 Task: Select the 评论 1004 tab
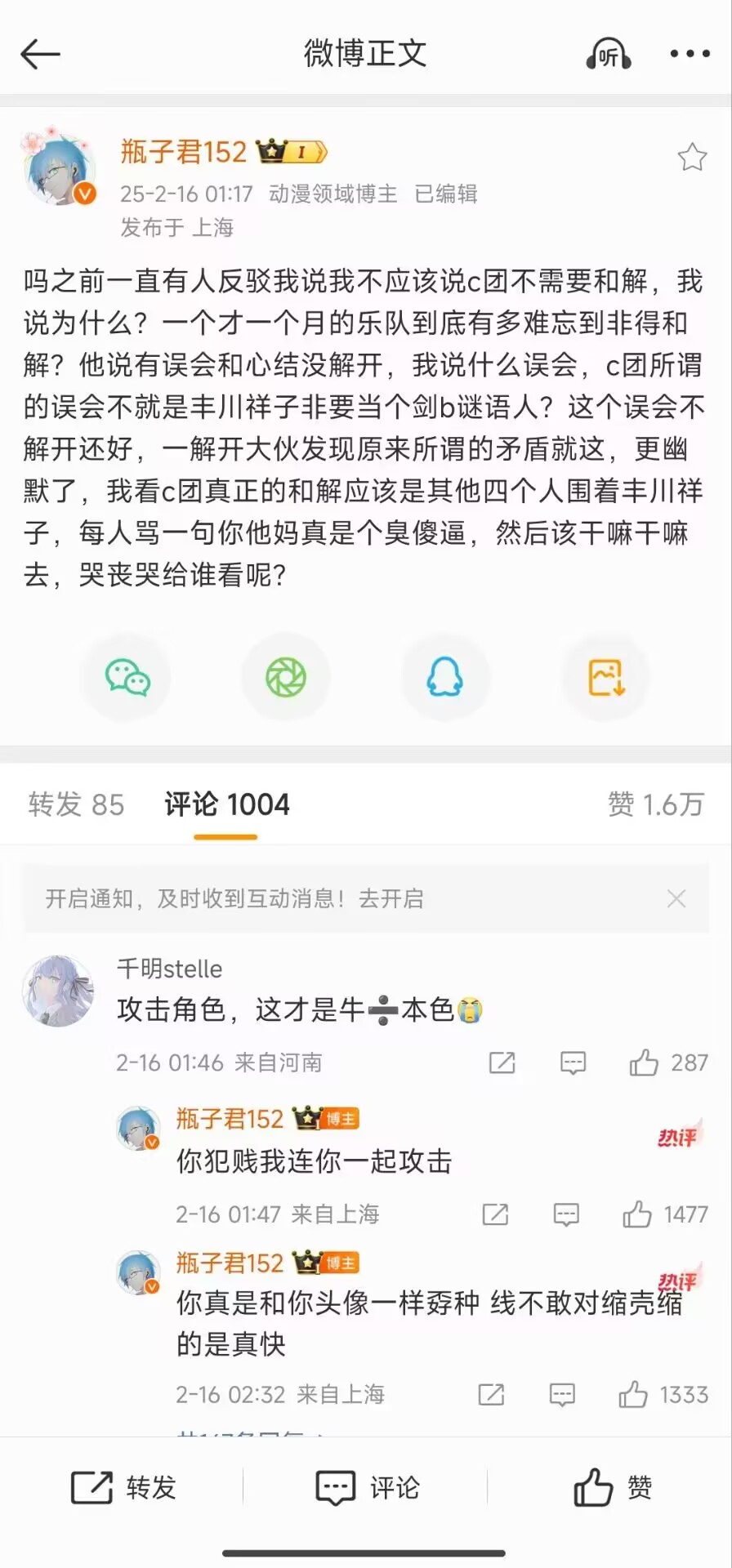(226, 804)
